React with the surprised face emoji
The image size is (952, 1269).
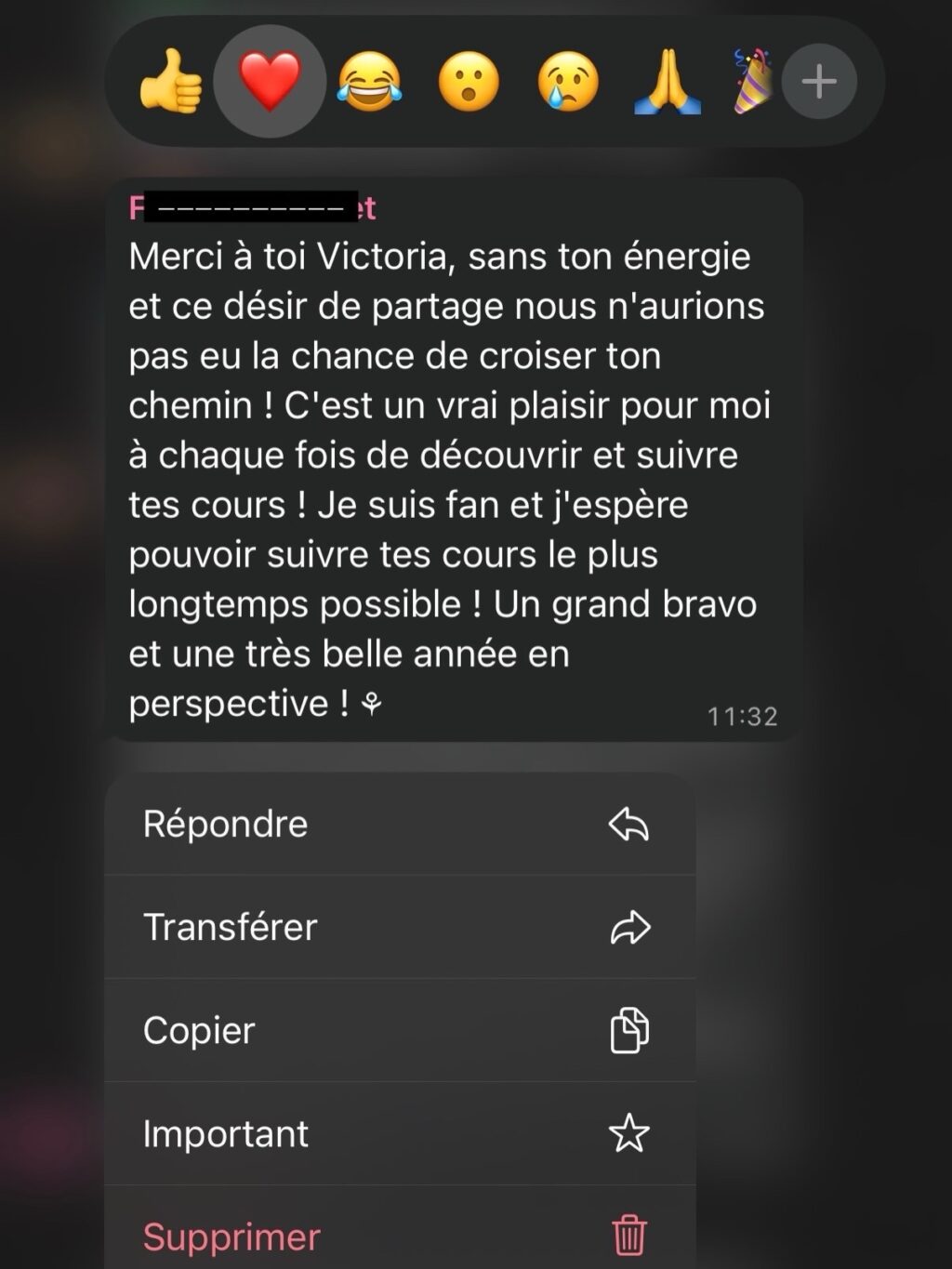coord(469,82)
